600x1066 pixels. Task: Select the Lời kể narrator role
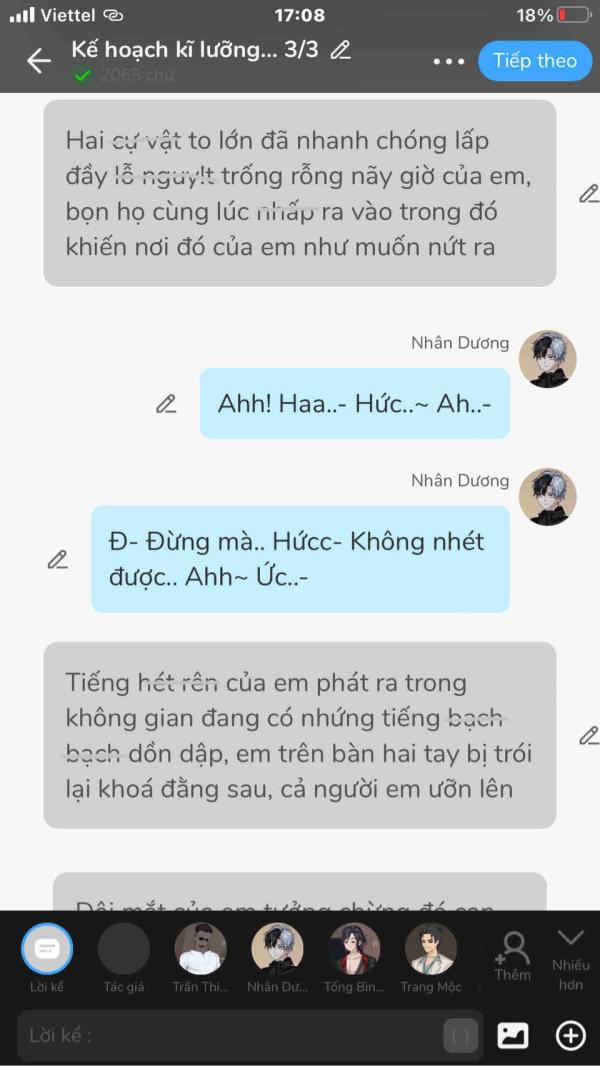point(47,949)
